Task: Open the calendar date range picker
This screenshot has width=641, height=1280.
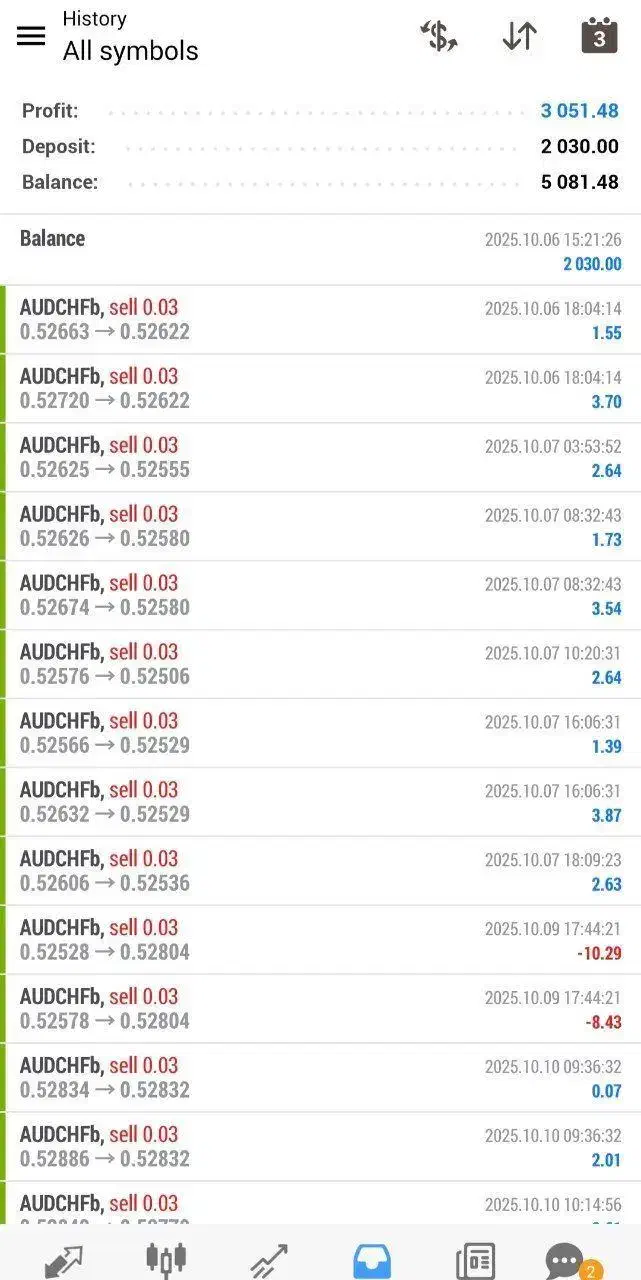Action: (x=599, y=36)
